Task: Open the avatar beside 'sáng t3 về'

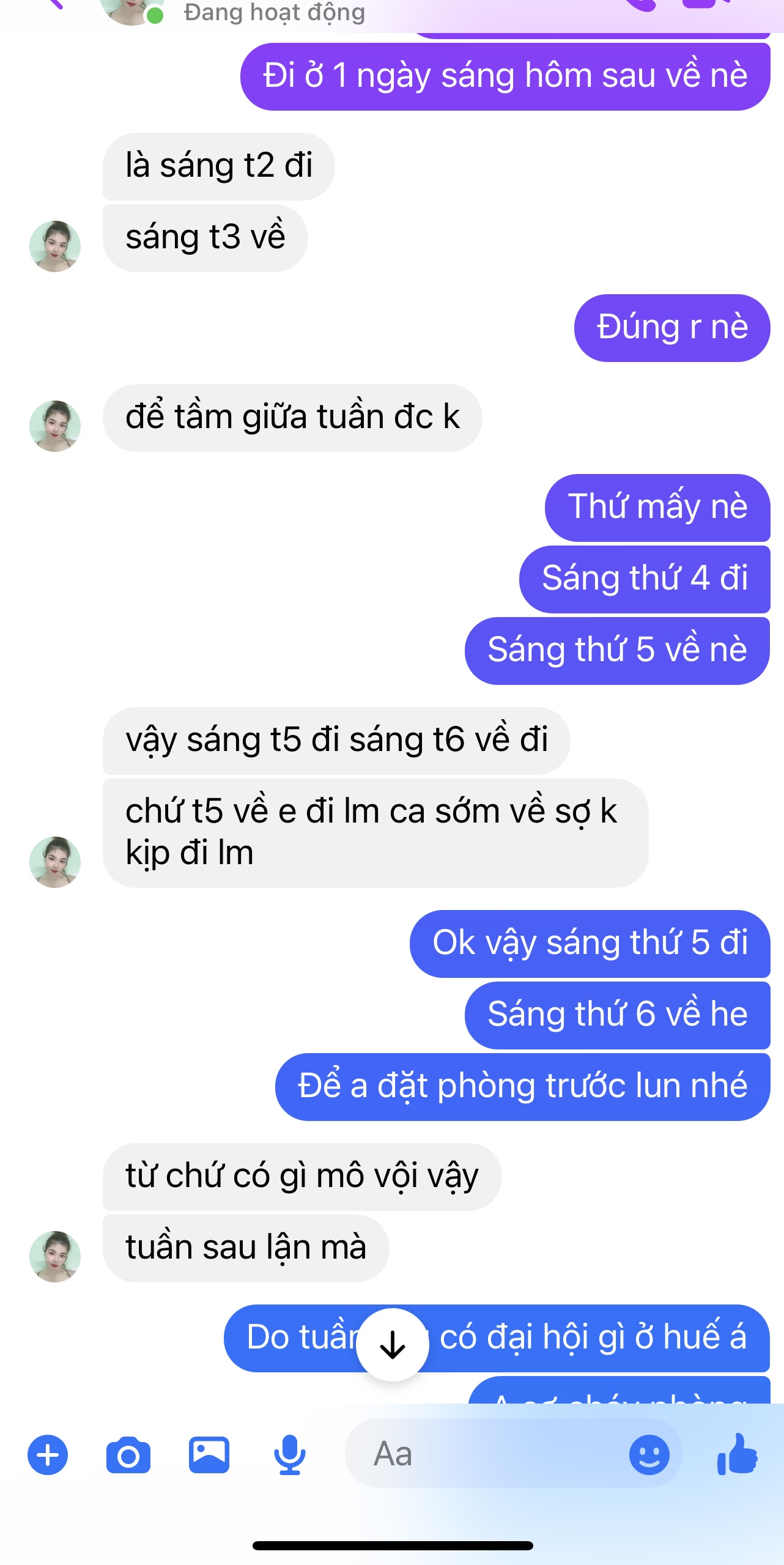Action: tap(55, 246)
